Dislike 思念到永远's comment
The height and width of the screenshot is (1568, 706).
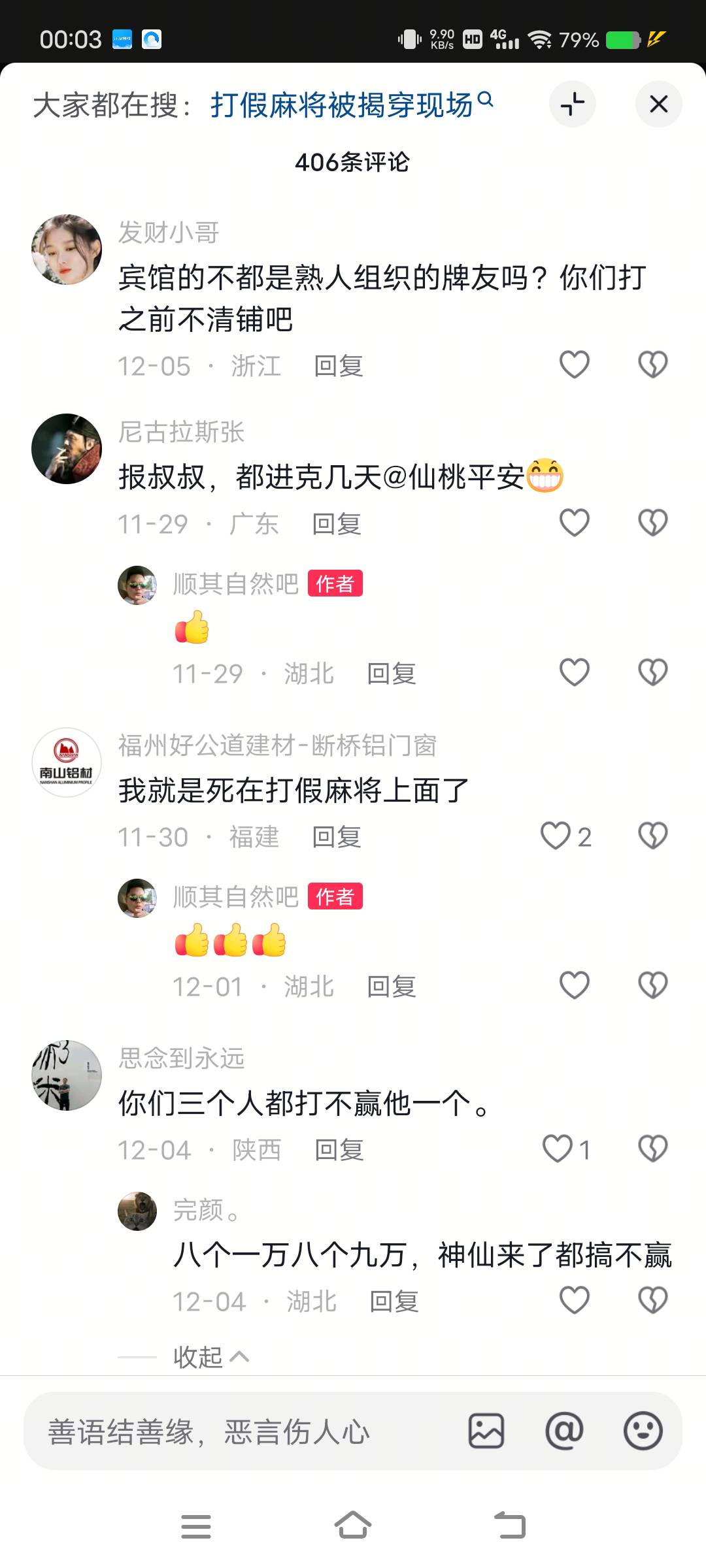point(652,1149)
